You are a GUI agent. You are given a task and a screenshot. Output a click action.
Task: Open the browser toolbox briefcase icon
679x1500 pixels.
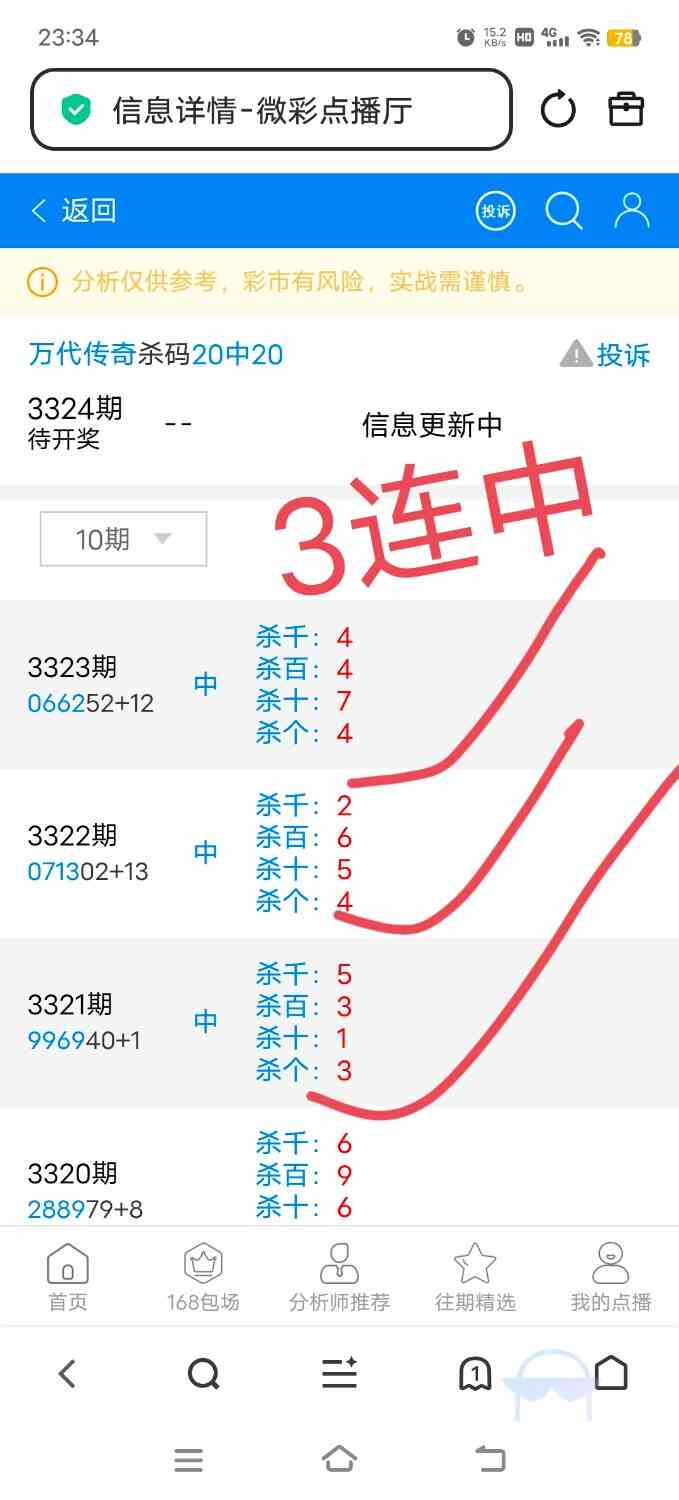(x=626, y=110)
